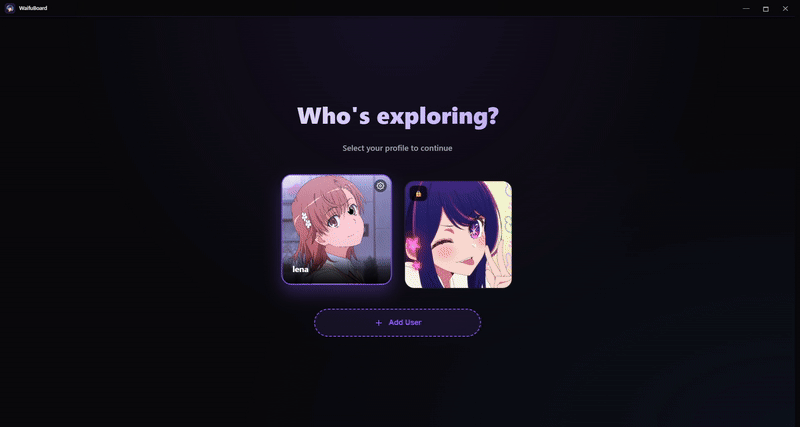Image resolution: width=800 pixels, height=427 pixels.
Task: Close the Waifuboard window
Action: point(785,8)
